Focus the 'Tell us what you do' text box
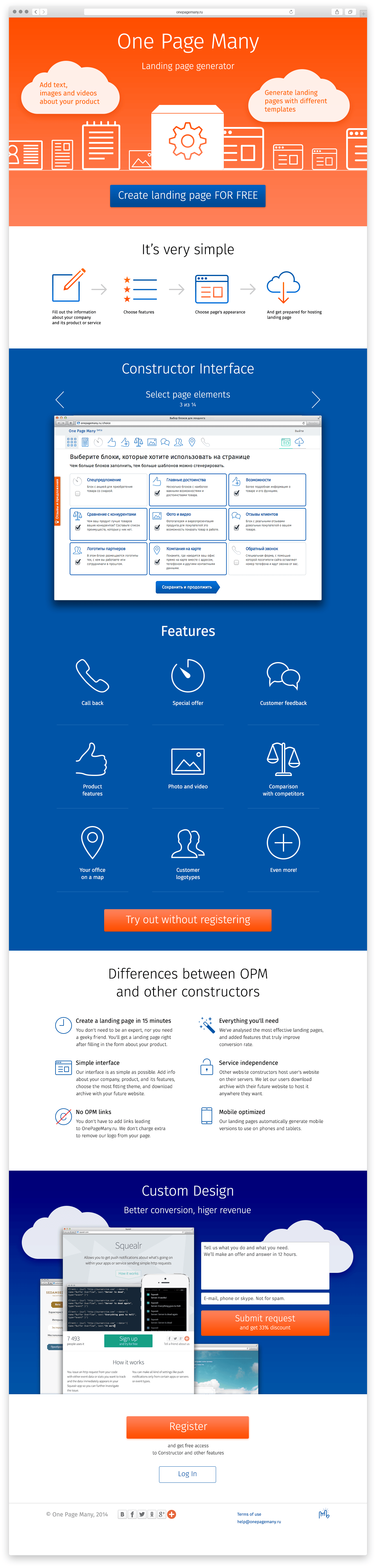 click(x=264, y=1265)
